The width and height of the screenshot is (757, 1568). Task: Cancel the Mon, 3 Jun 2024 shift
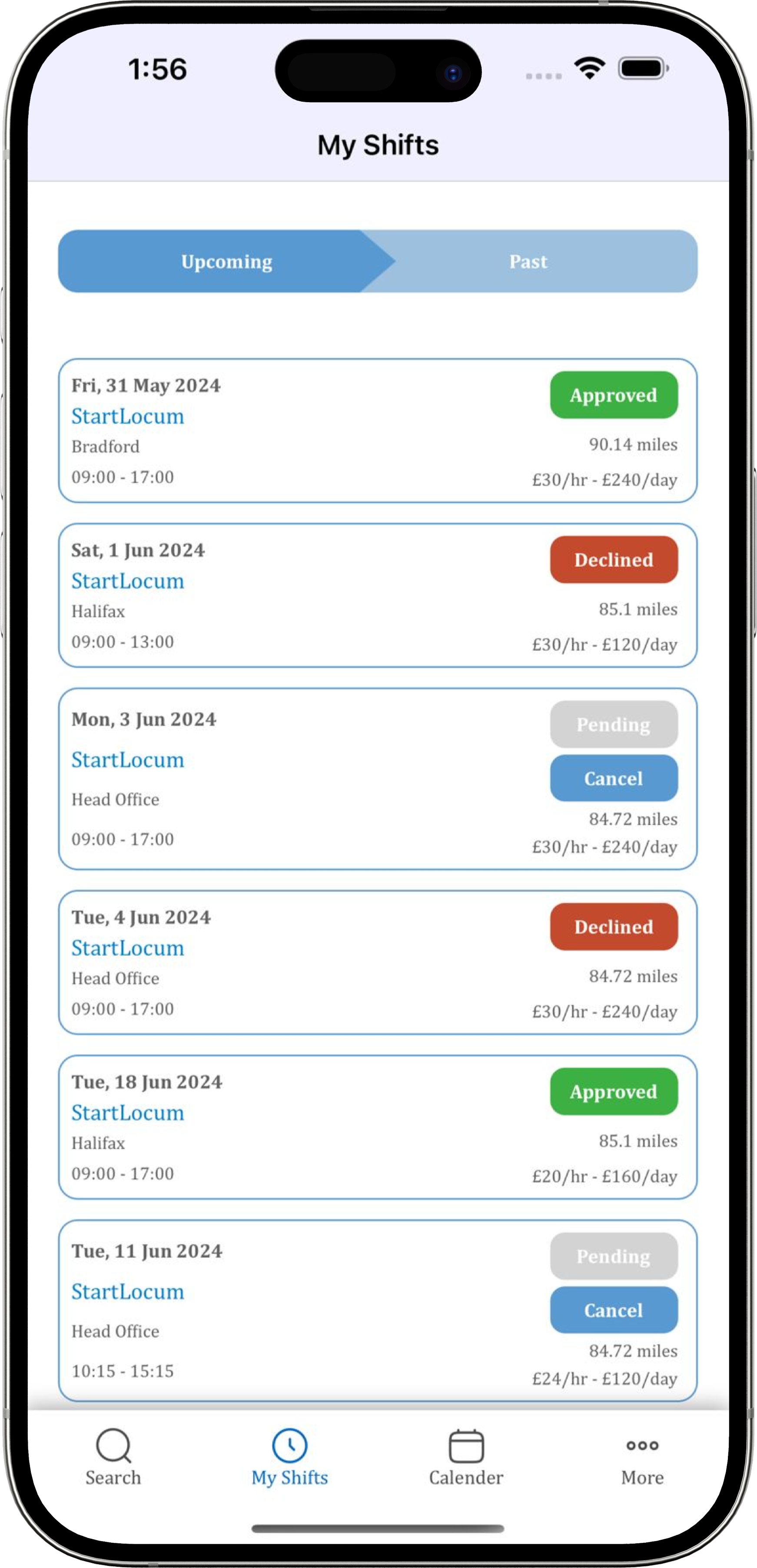point(613,778)
